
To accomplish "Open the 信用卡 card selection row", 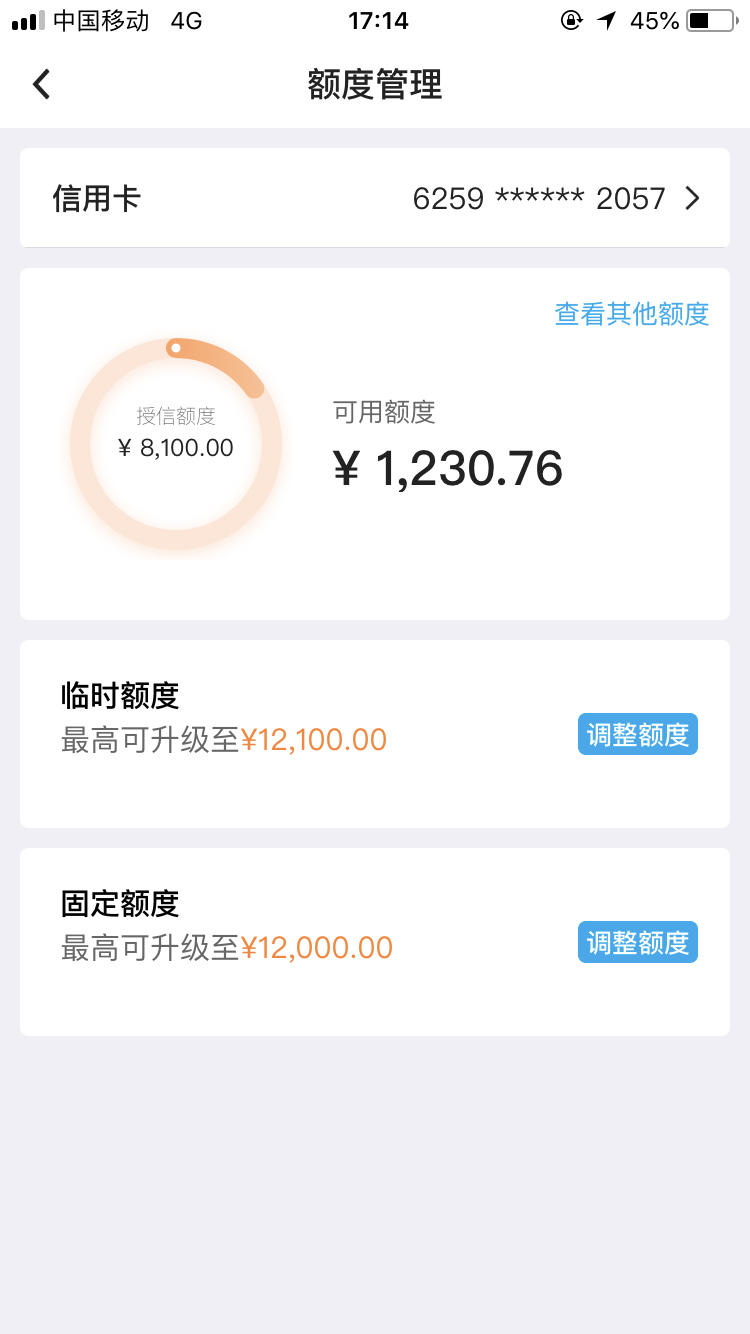I will [x=375, y=198].
